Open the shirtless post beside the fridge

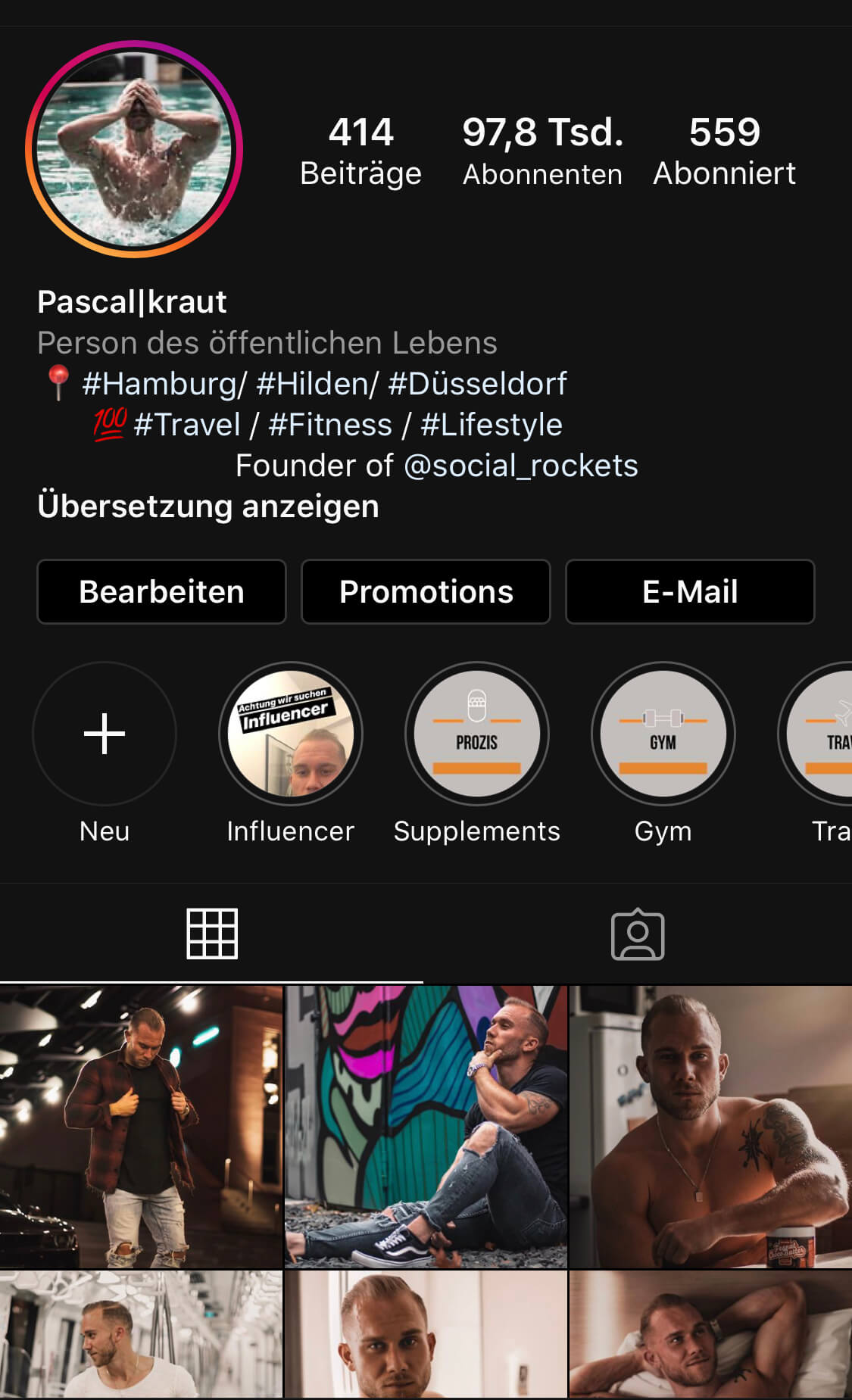710,1127
